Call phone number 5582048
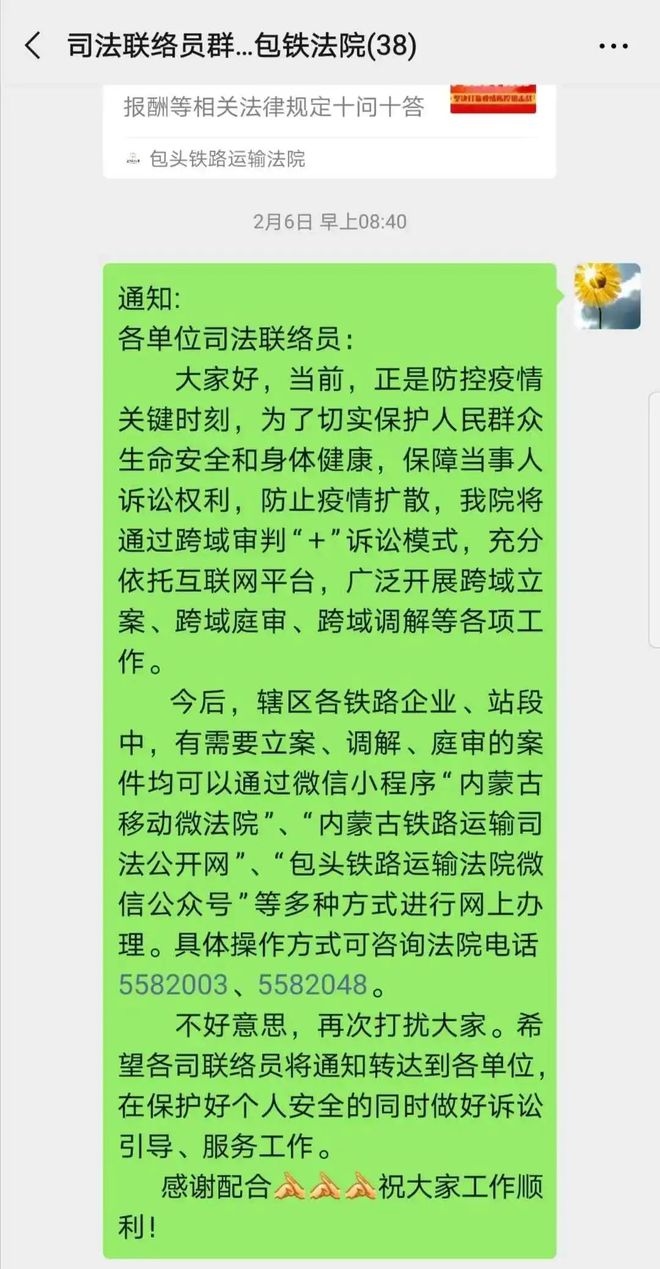Image resolution: width=660 pixels, height=1269 pixels. click(312, 985)
